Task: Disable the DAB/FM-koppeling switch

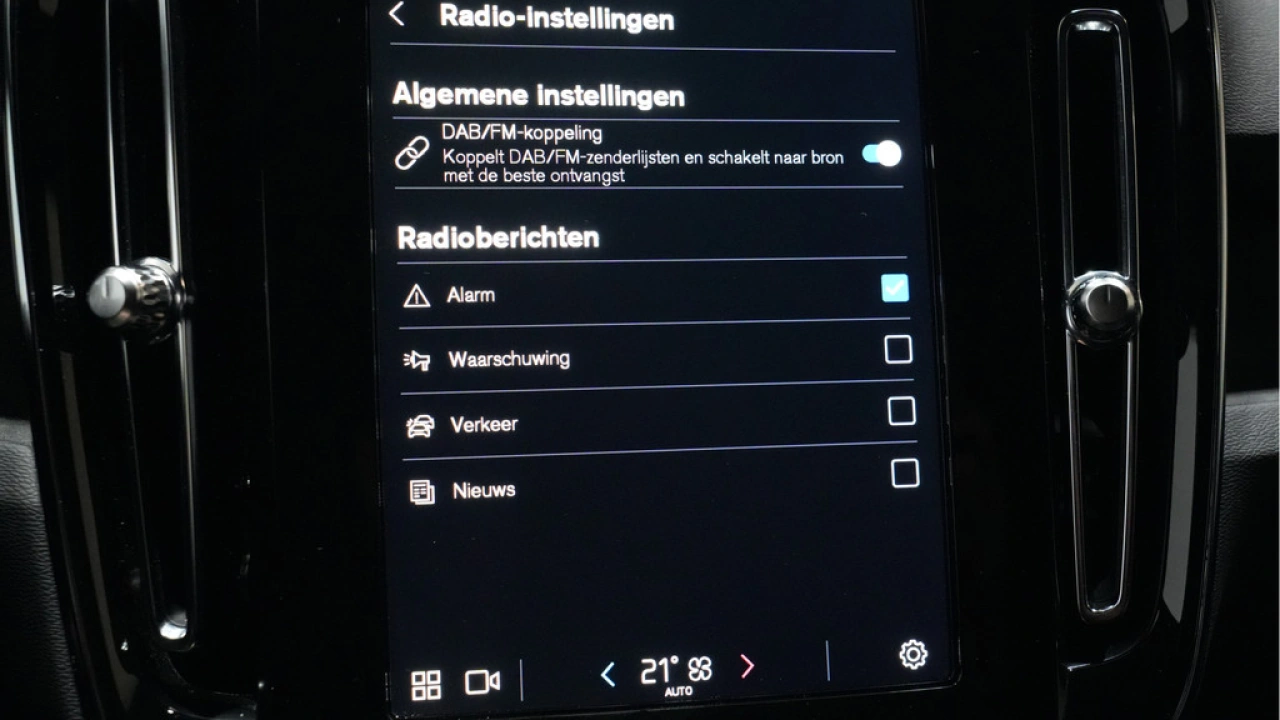Action: pyautogui.click(x=881, y=154)
